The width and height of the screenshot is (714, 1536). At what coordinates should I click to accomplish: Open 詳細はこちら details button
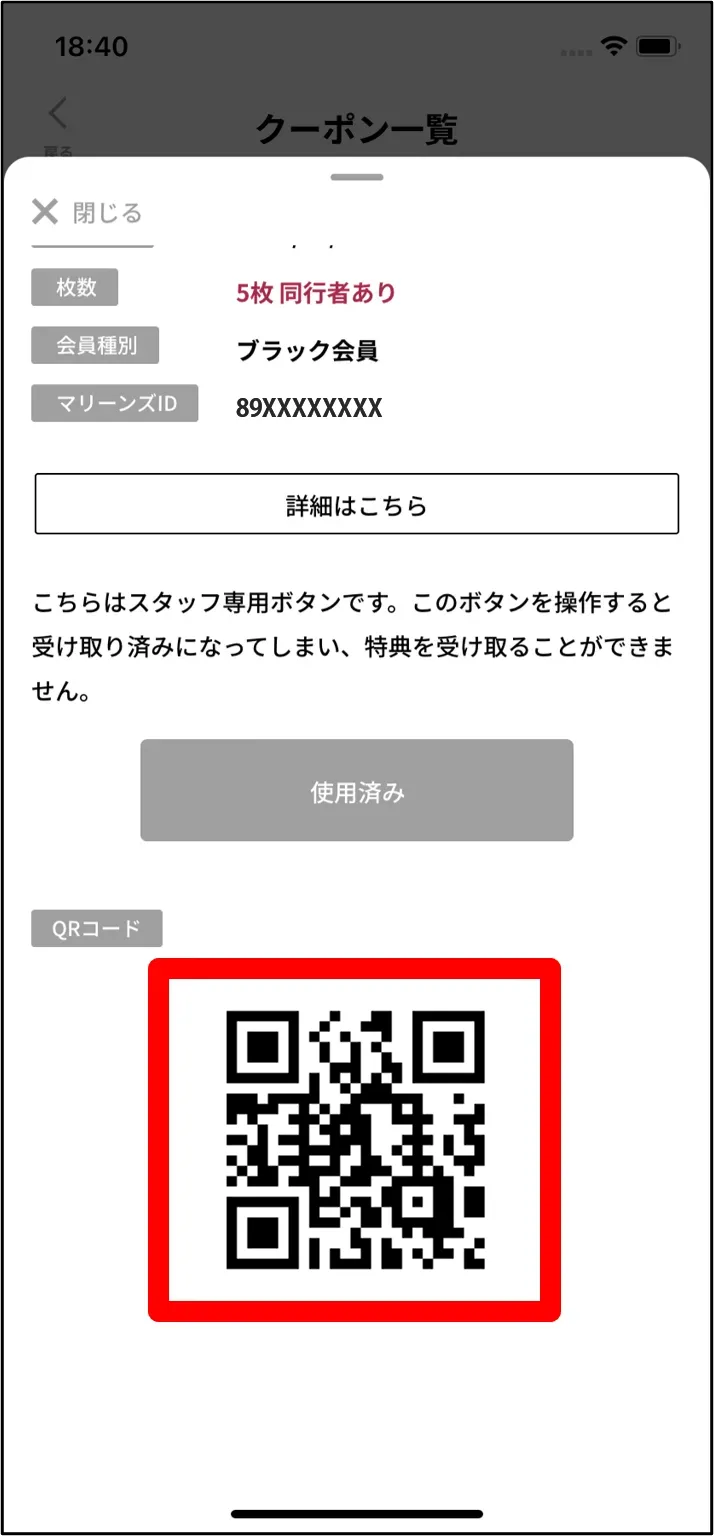357,504
